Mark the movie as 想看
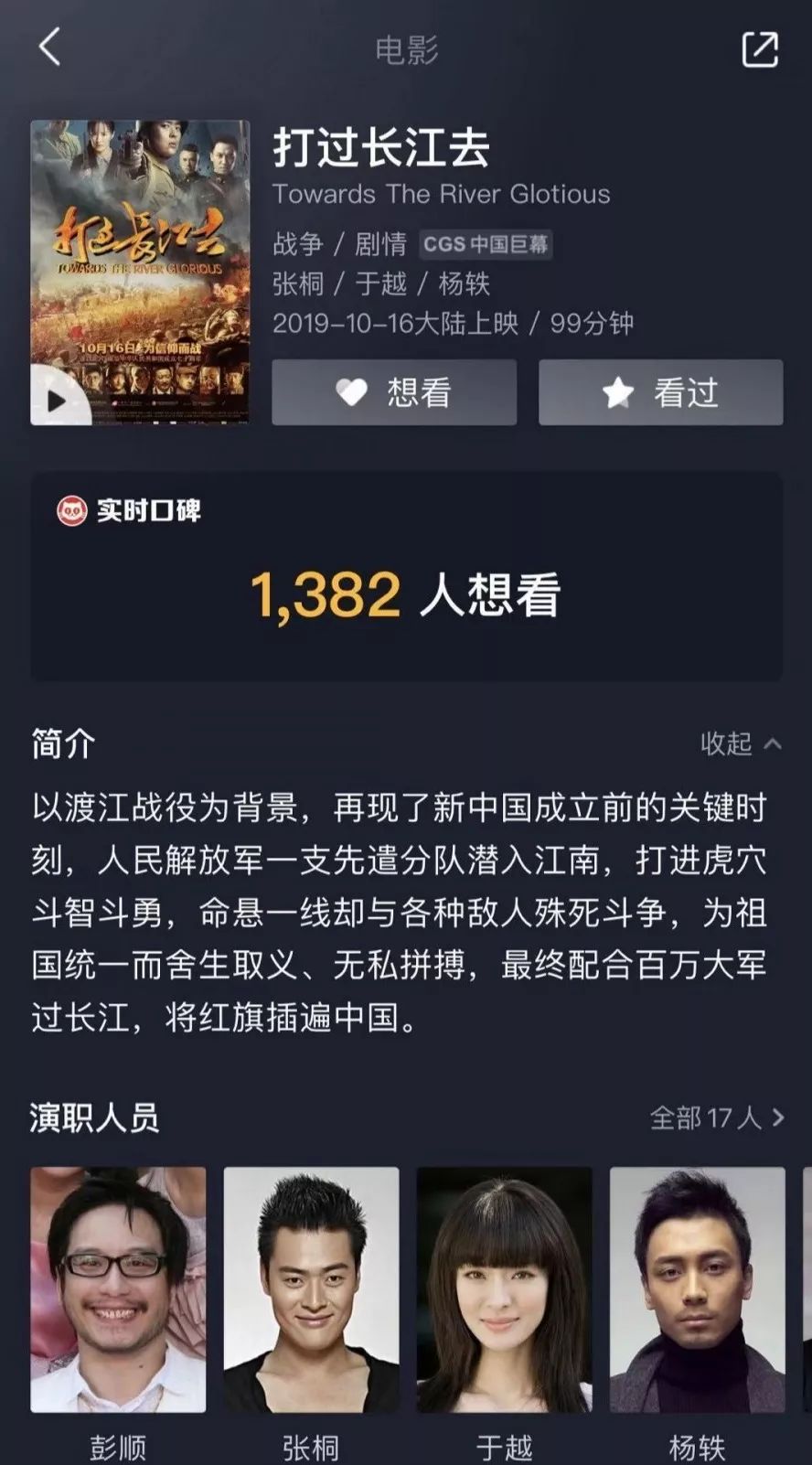 tap(394, 392)
